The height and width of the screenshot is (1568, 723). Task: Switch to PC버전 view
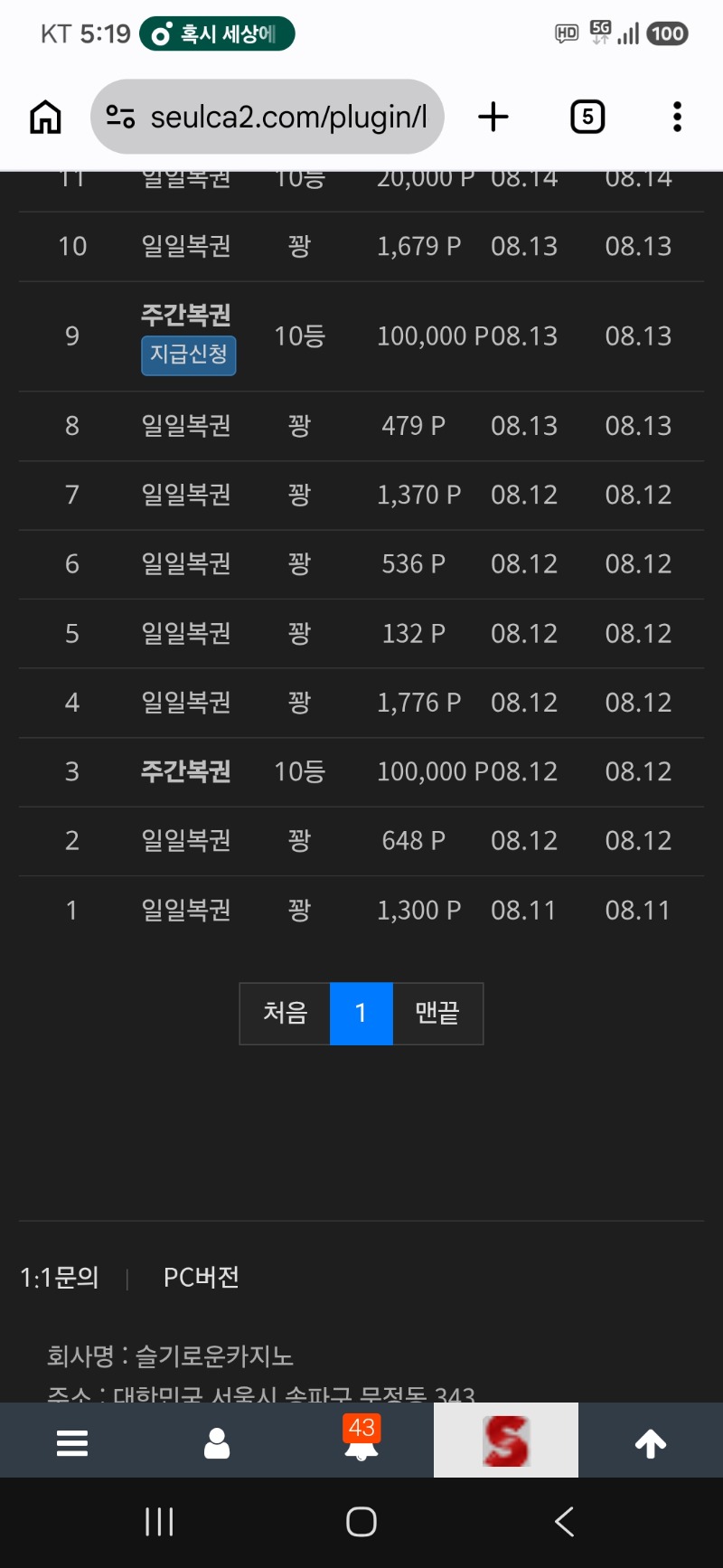tap(201, 1277)
